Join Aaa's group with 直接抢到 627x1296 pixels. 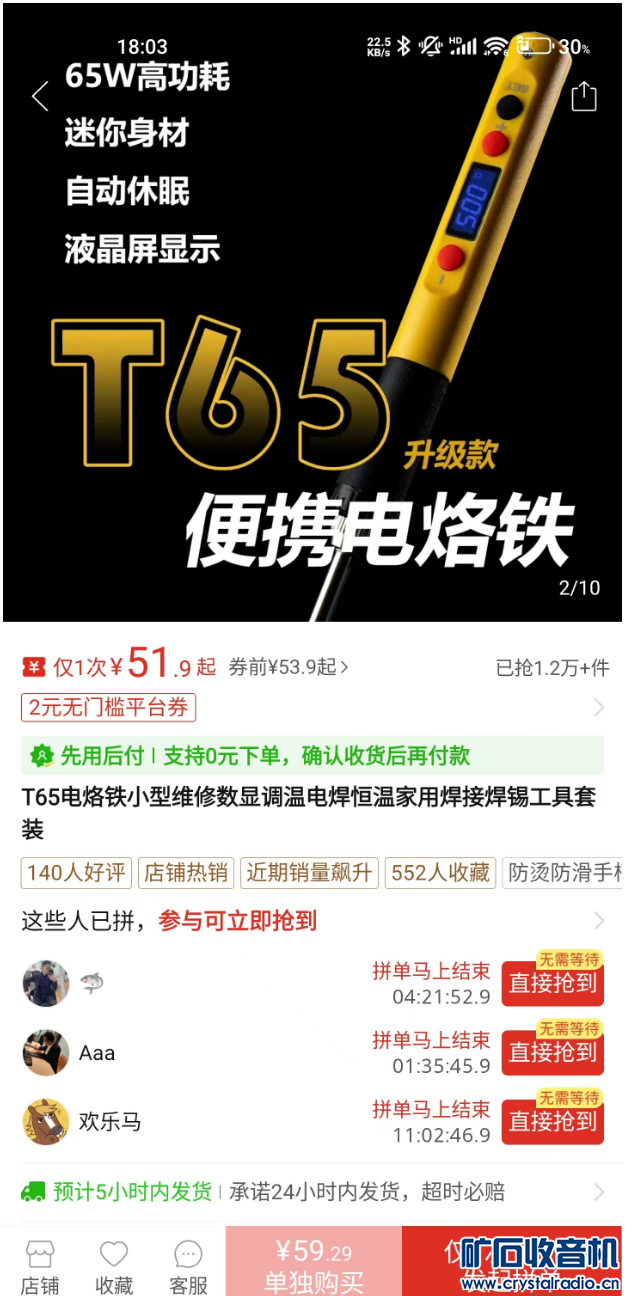(x=552, y=1052)
